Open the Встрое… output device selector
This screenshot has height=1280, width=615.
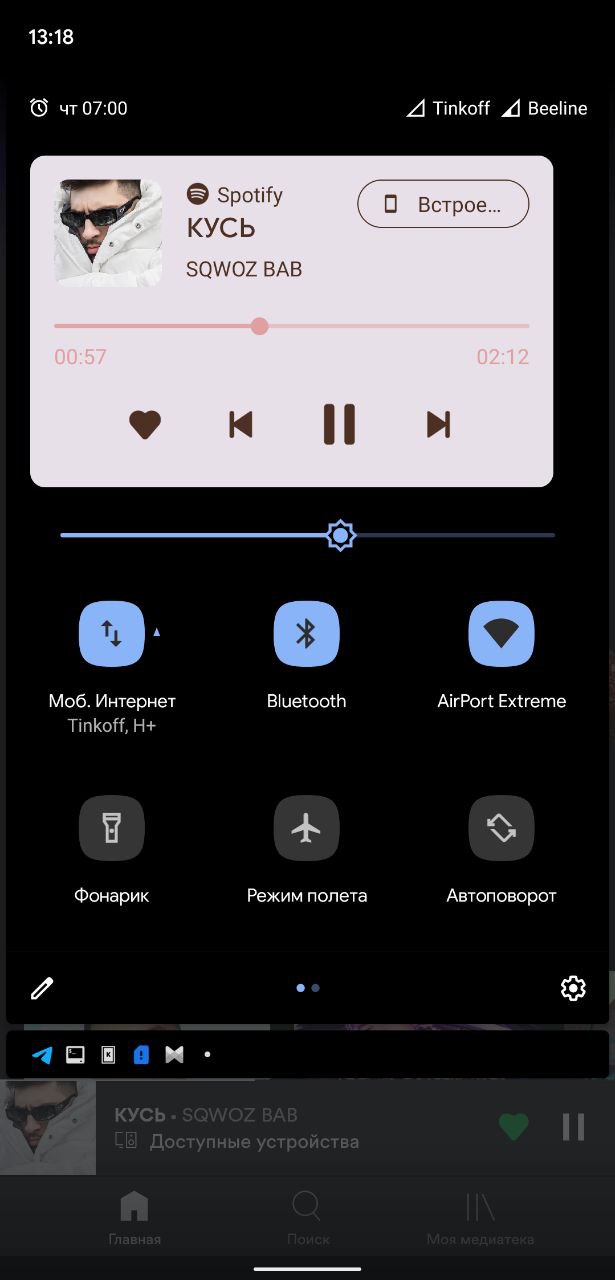(x=443, y=205)
